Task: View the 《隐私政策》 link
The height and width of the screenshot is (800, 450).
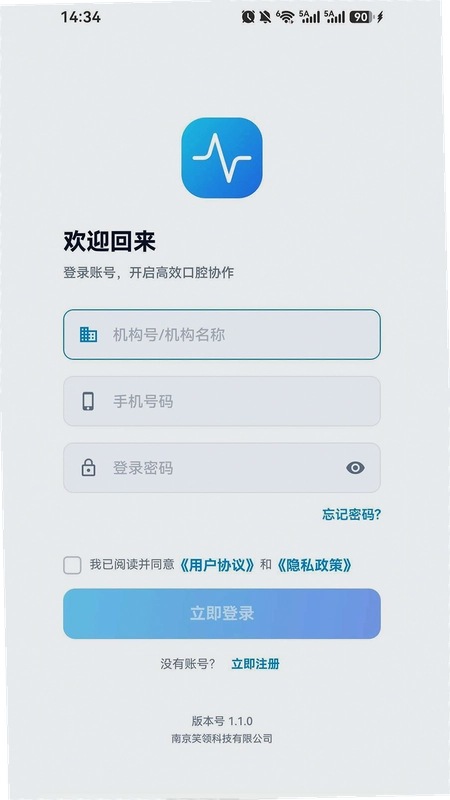Action: click(315, 565)
